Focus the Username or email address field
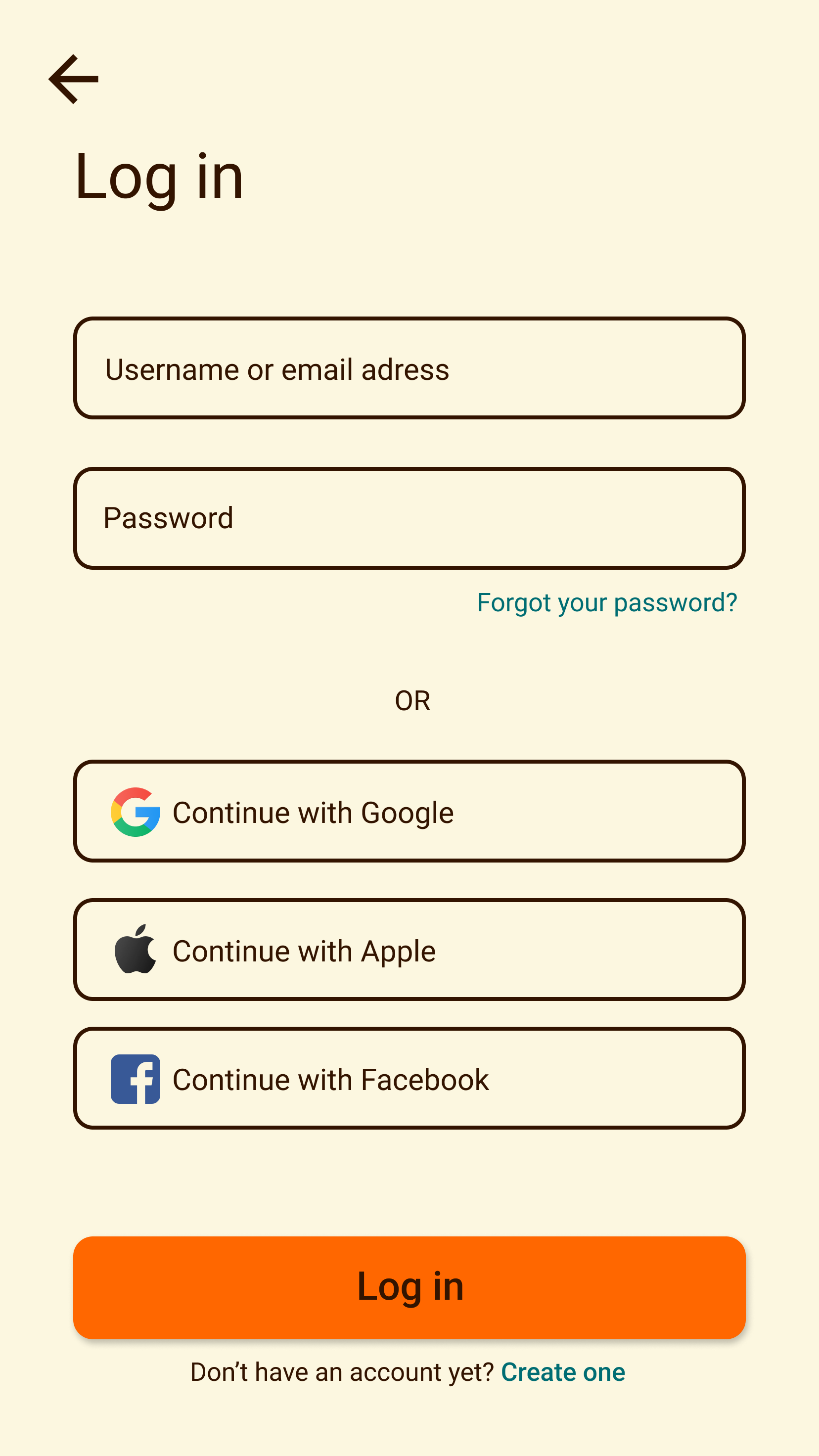This screenshot has height=1456, width=819. 409,368
